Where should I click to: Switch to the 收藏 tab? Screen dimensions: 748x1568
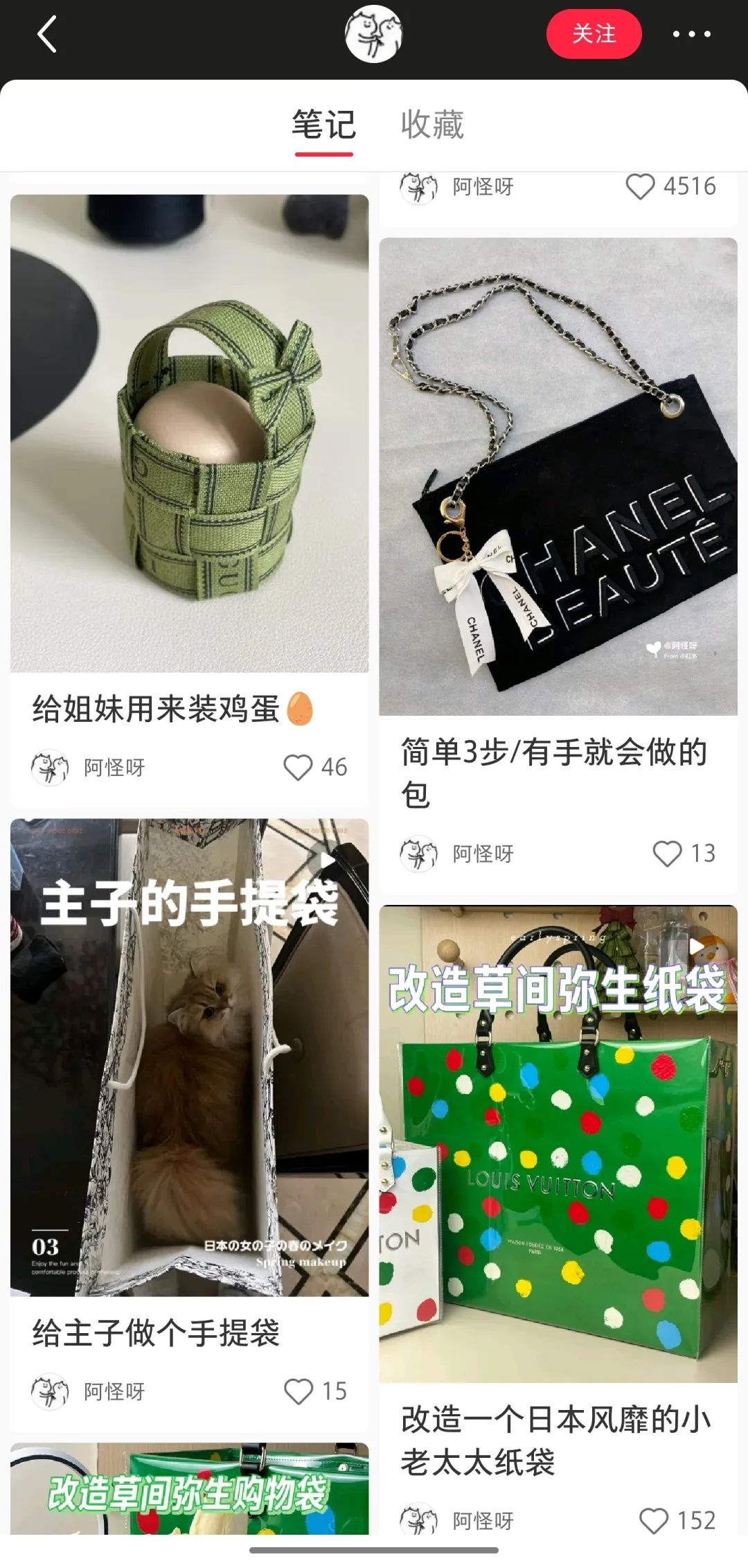432,125
